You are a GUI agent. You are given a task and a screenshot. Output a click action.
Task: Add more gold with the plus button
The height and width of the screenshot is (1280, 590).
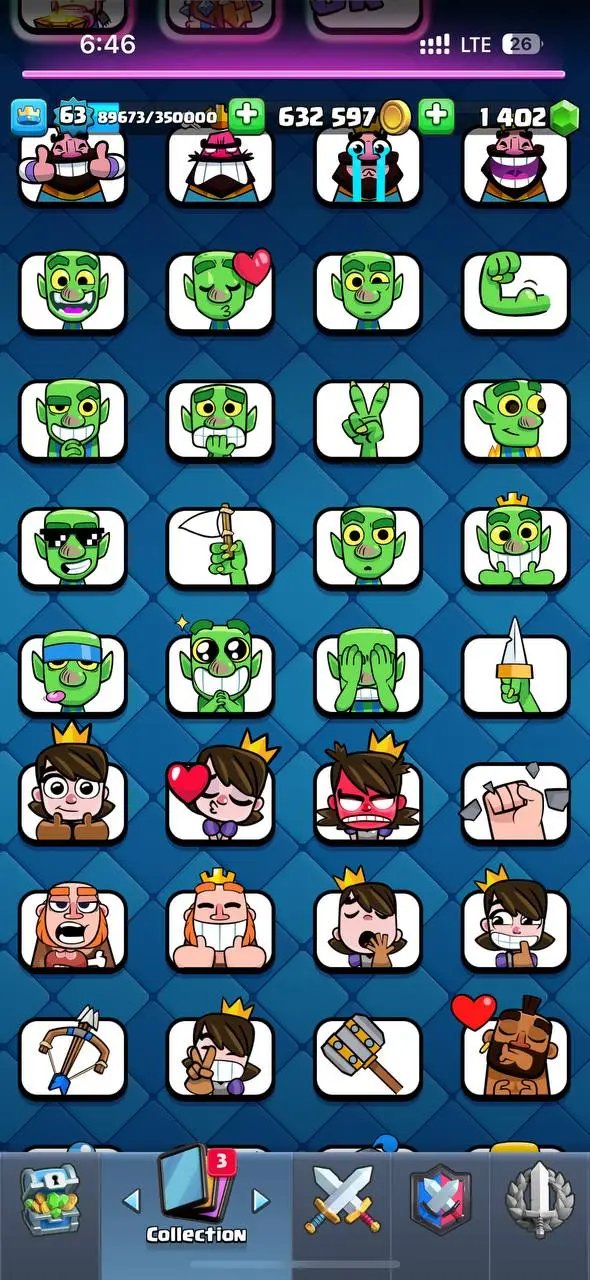click(246, 116)
